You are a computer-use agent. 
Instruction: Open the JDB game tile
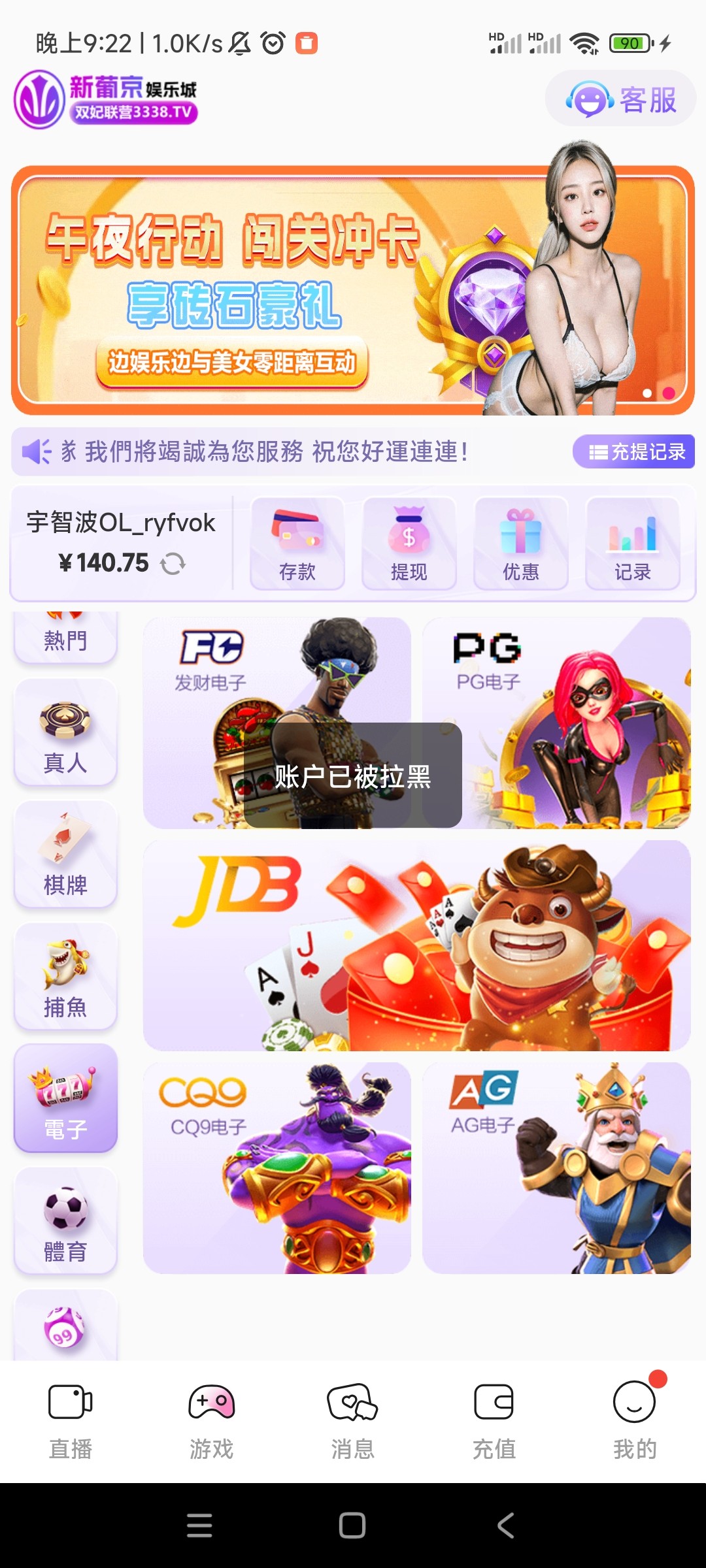[x=416, y=945]
